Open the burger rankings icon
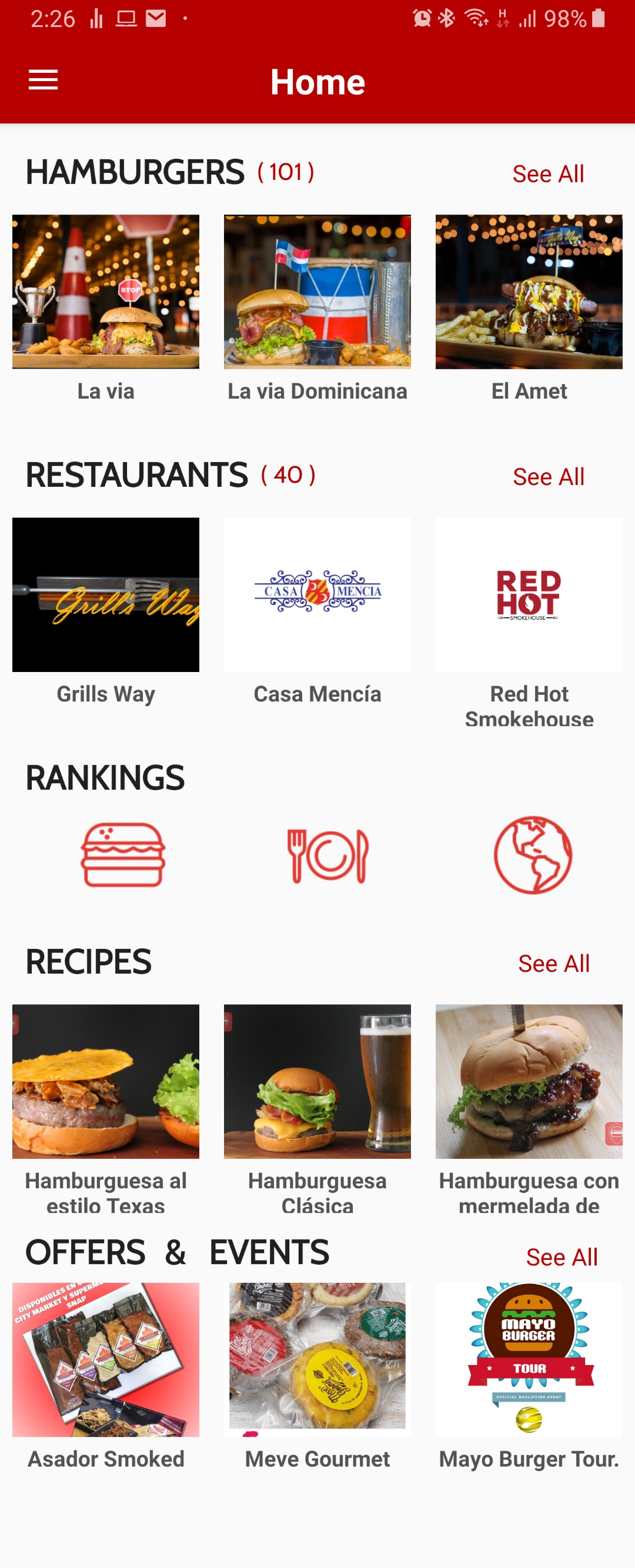635x1568 pixels. point(123,855)
